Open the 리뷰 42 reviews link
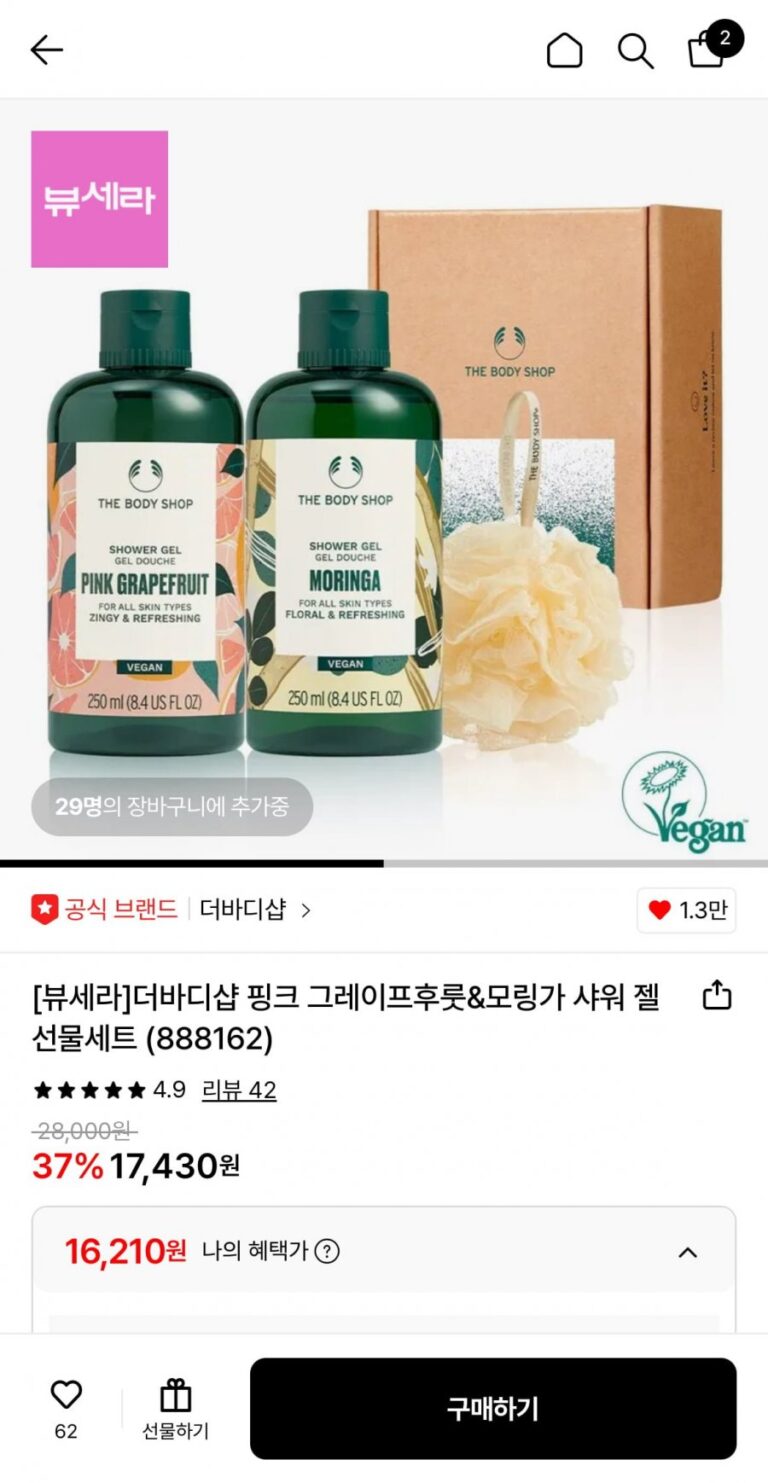The height and width of the screenshot is (1483, 768). click(x=239, y=1090)
